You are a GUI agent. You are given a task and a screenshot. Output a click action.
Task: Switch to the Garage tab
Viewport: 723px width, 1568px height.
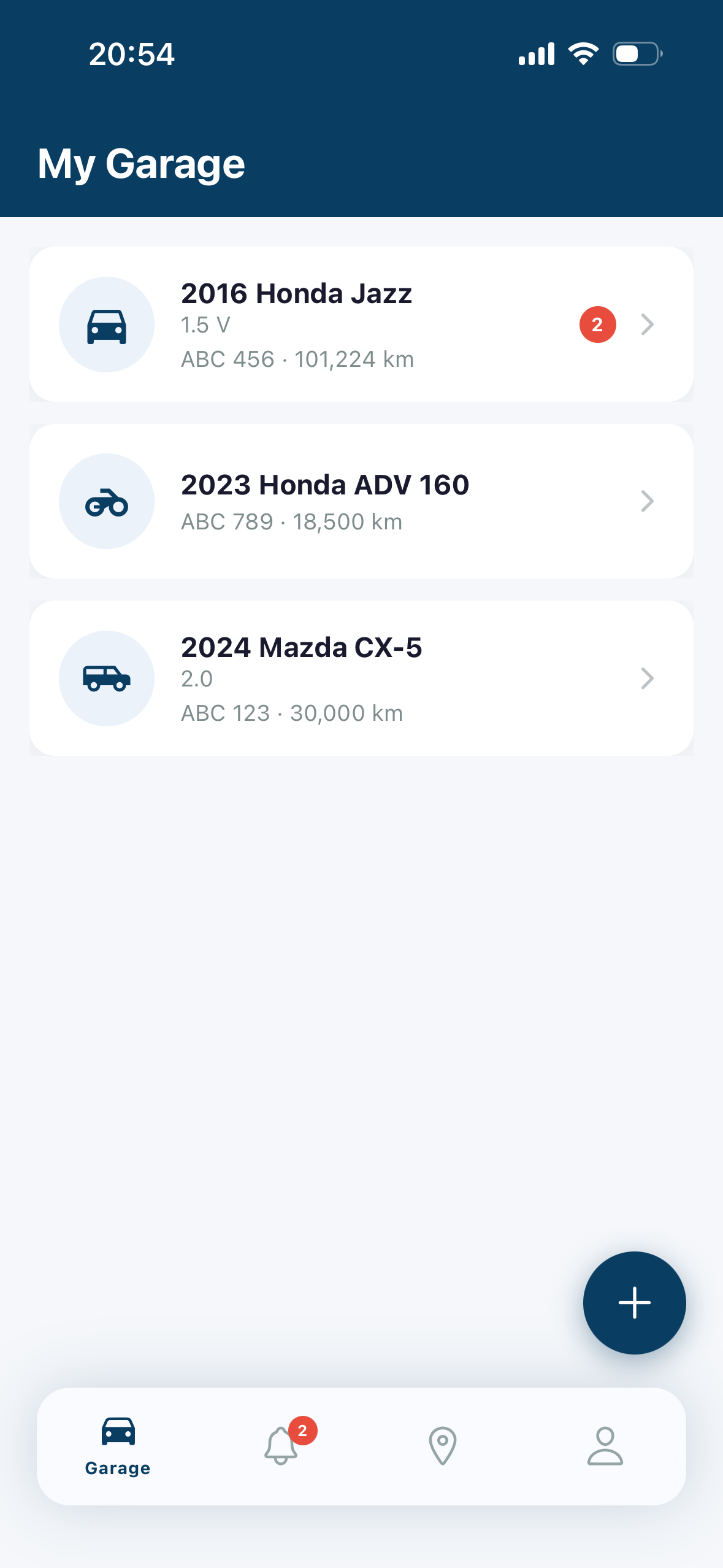118,1447
